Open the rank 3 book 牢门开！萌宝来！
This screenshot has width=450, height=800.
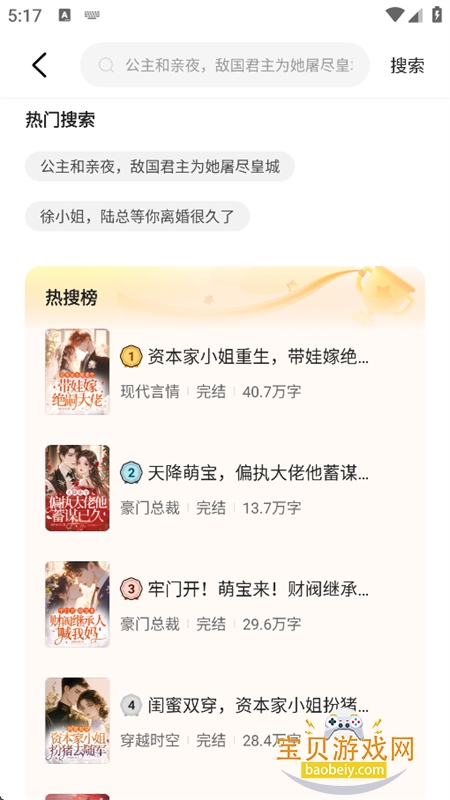(224, 604)
